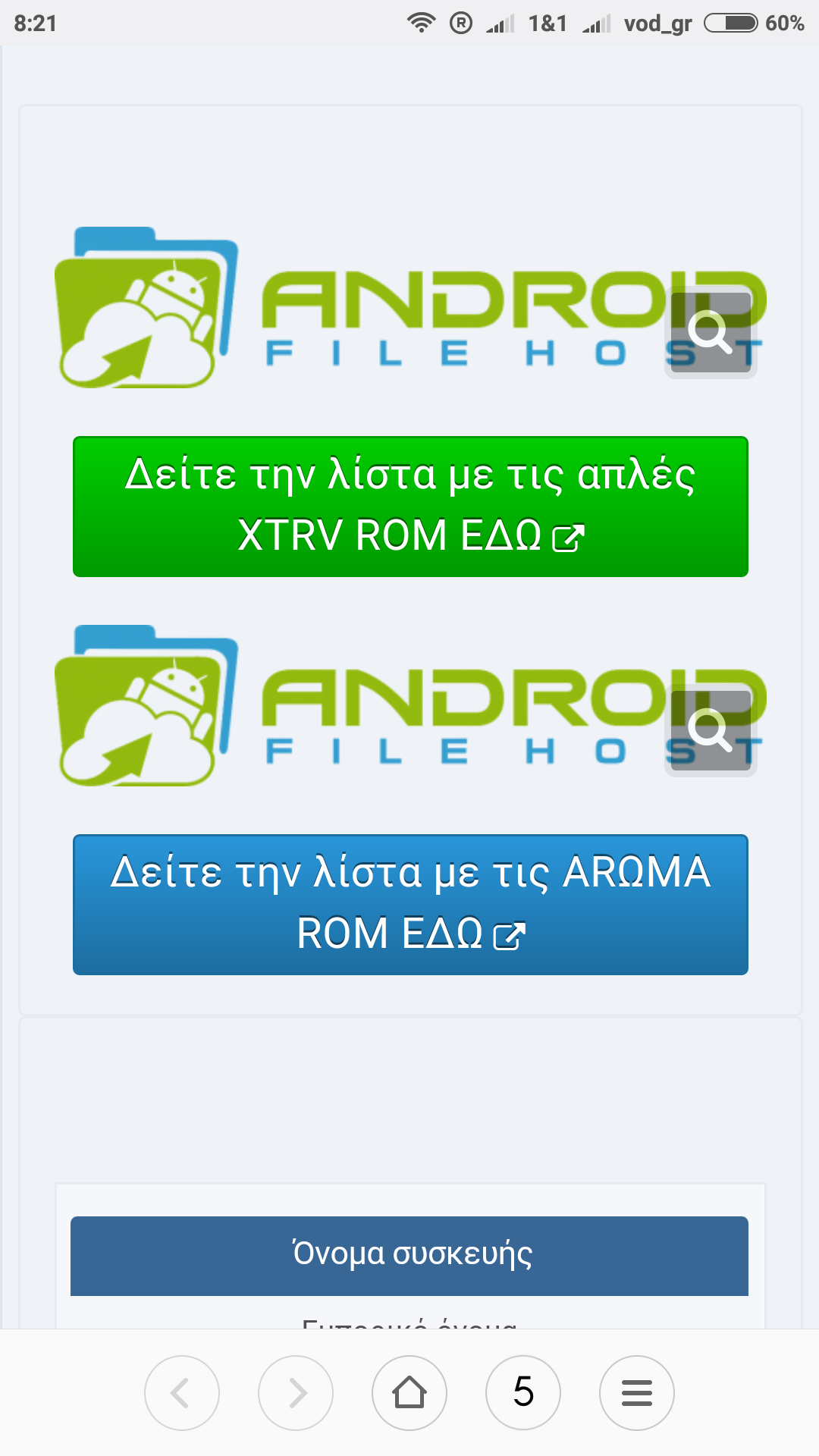Open the browser menu

coord(637,1393)
